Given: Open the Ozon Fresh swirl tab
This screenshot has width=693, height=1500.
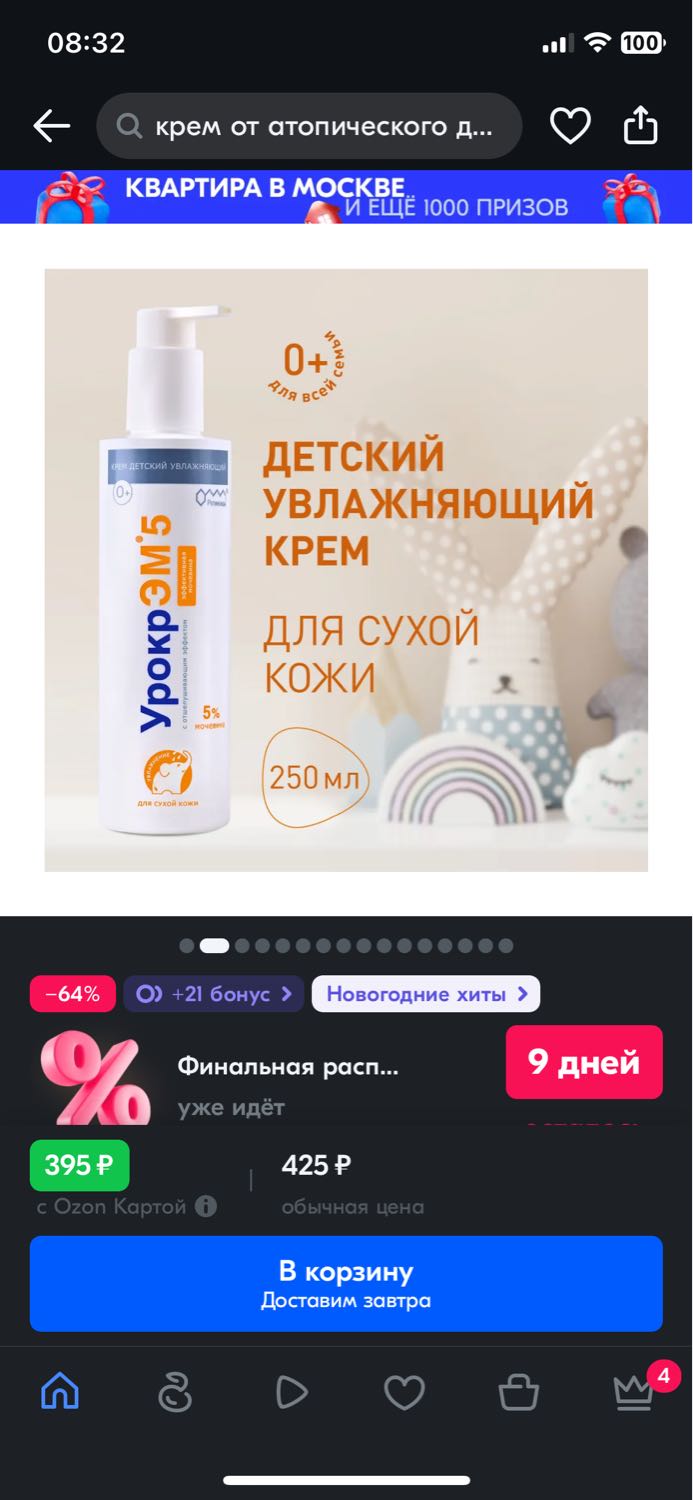Looking at the screenshot, I should 175,1391.
